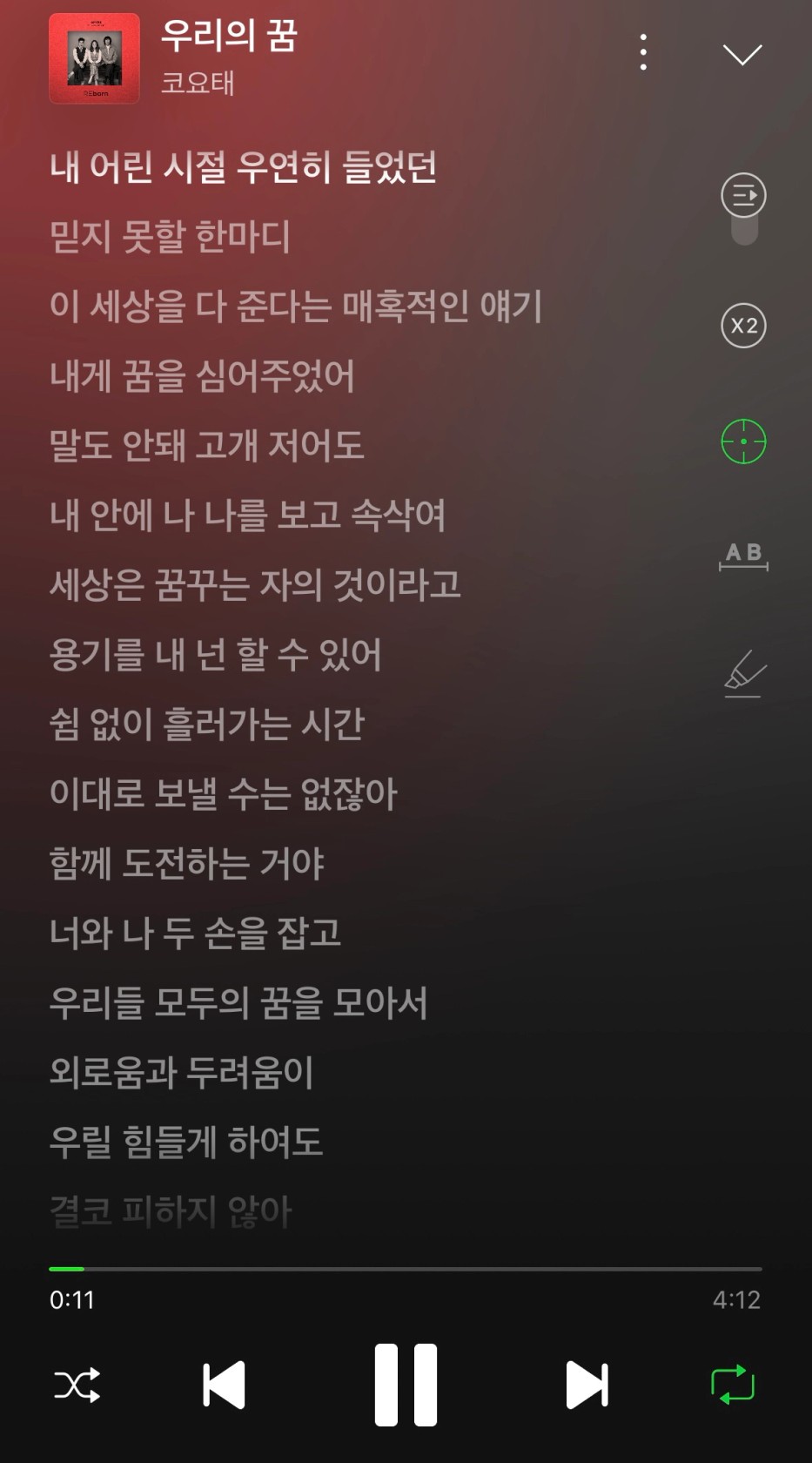
Task: Jump to lyric line 세상은 꿈꾸는 자의 것이라고
Action: click(255, 584)
